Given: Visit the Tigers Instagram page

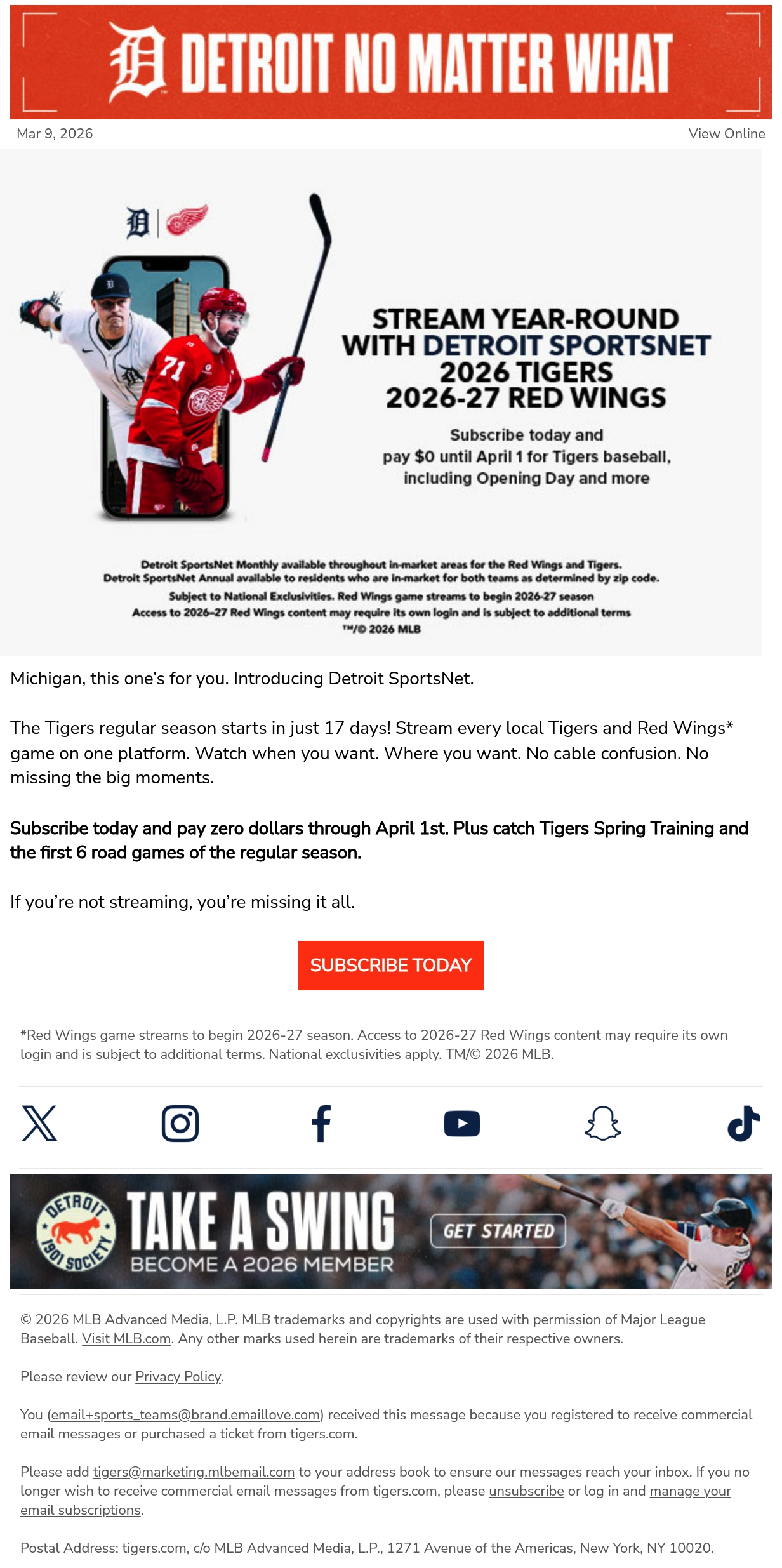Looking at the screenshot, I should (x=180, y=1123).
